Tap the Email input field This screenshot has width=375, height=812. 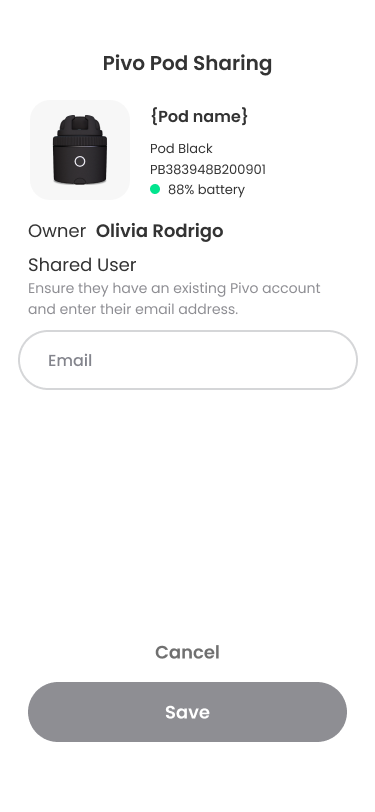[x=188, y=360]
